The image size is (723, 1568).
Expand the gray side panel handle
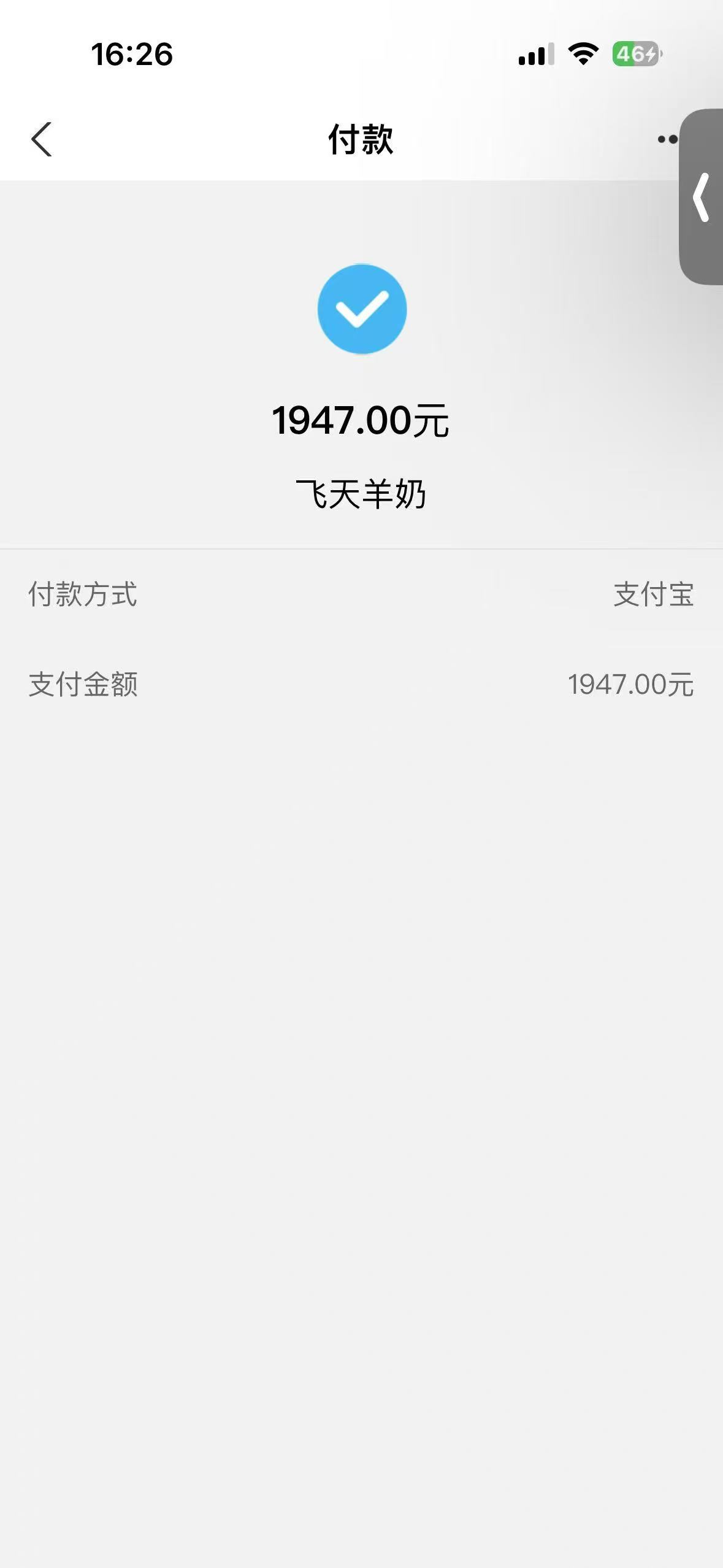coord(702,197)
